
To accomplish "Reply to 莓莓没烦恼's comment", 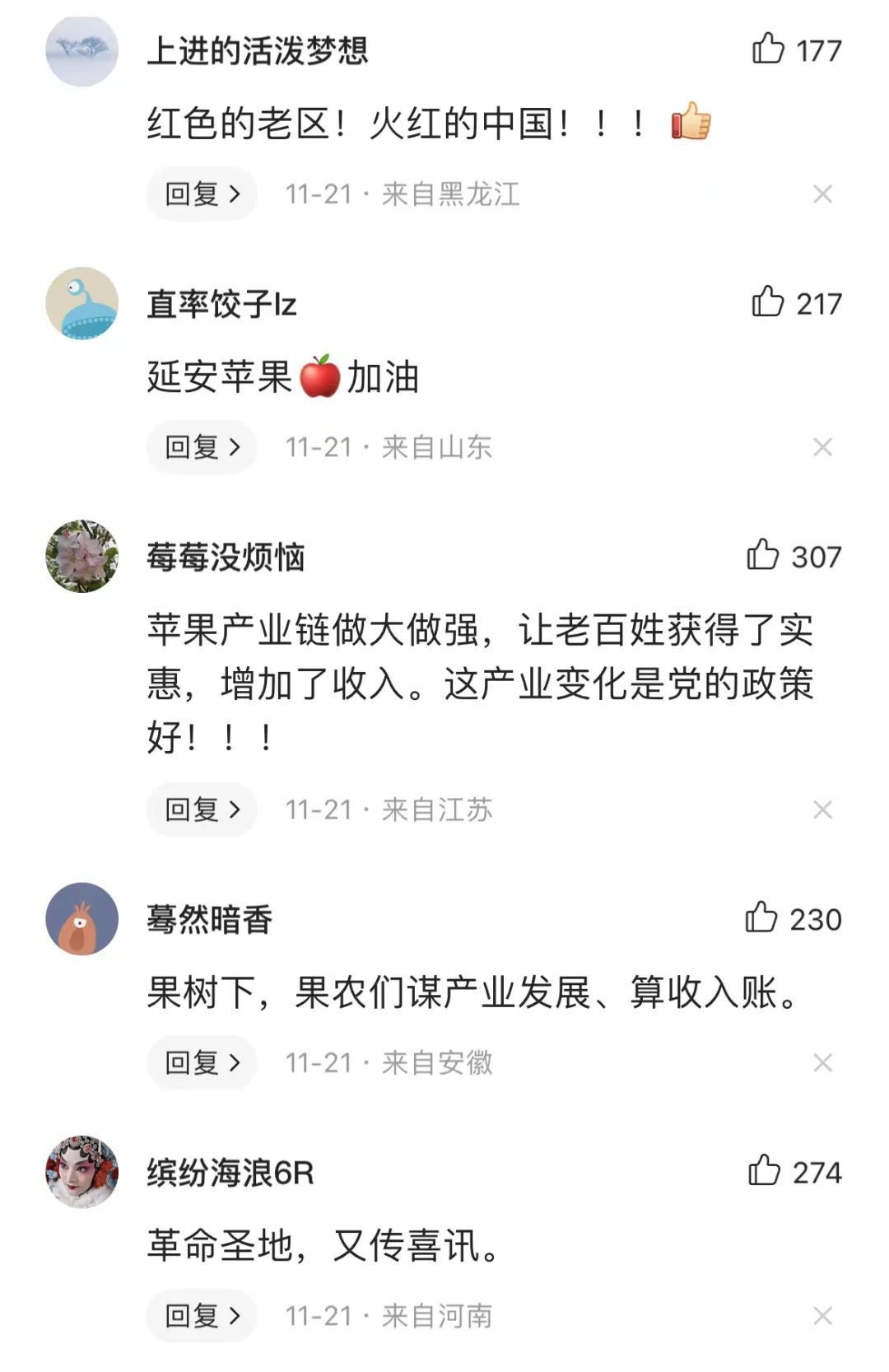I will click(202, 810).
